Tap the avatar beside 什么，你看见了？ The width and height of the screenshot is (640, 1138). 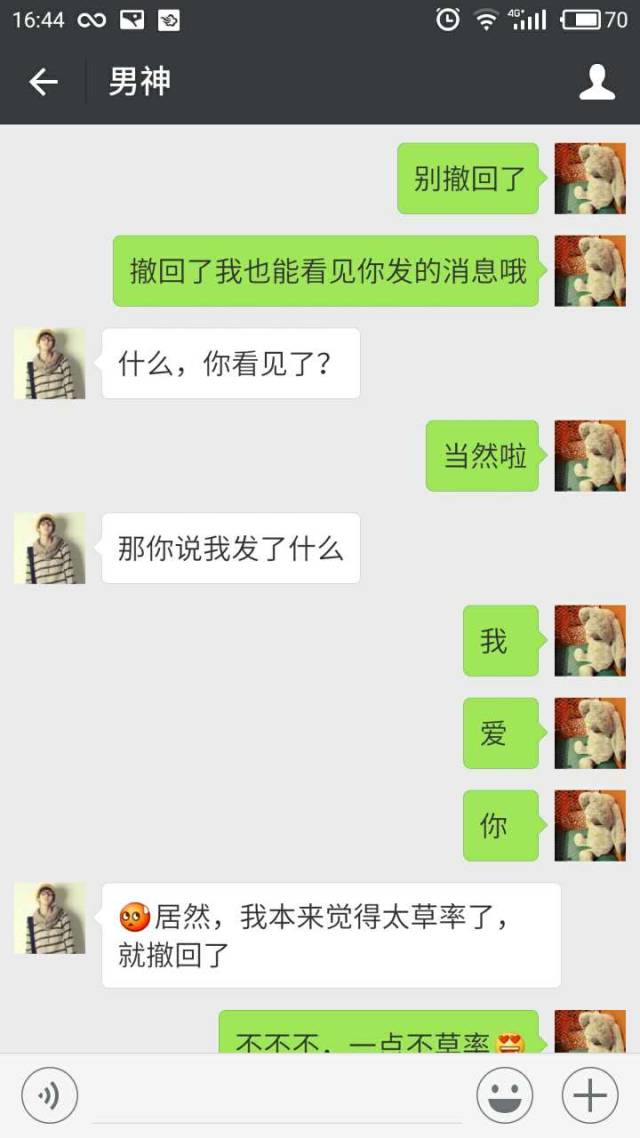pyautogui.click(x=49, y=363)
